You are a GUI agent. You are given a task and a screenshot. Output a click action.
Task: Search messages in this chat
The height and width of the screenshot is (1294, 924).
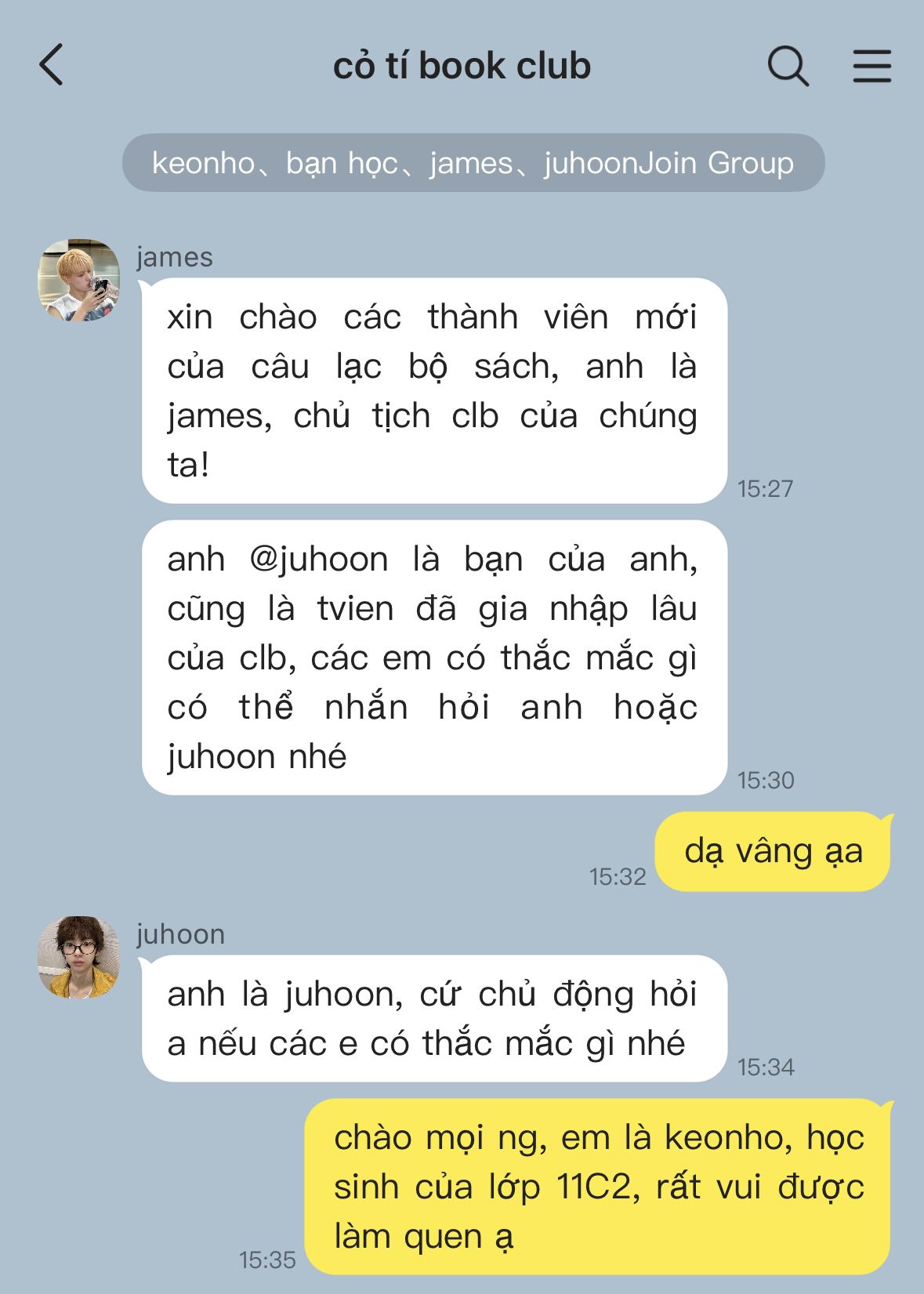tap(788, 66)
